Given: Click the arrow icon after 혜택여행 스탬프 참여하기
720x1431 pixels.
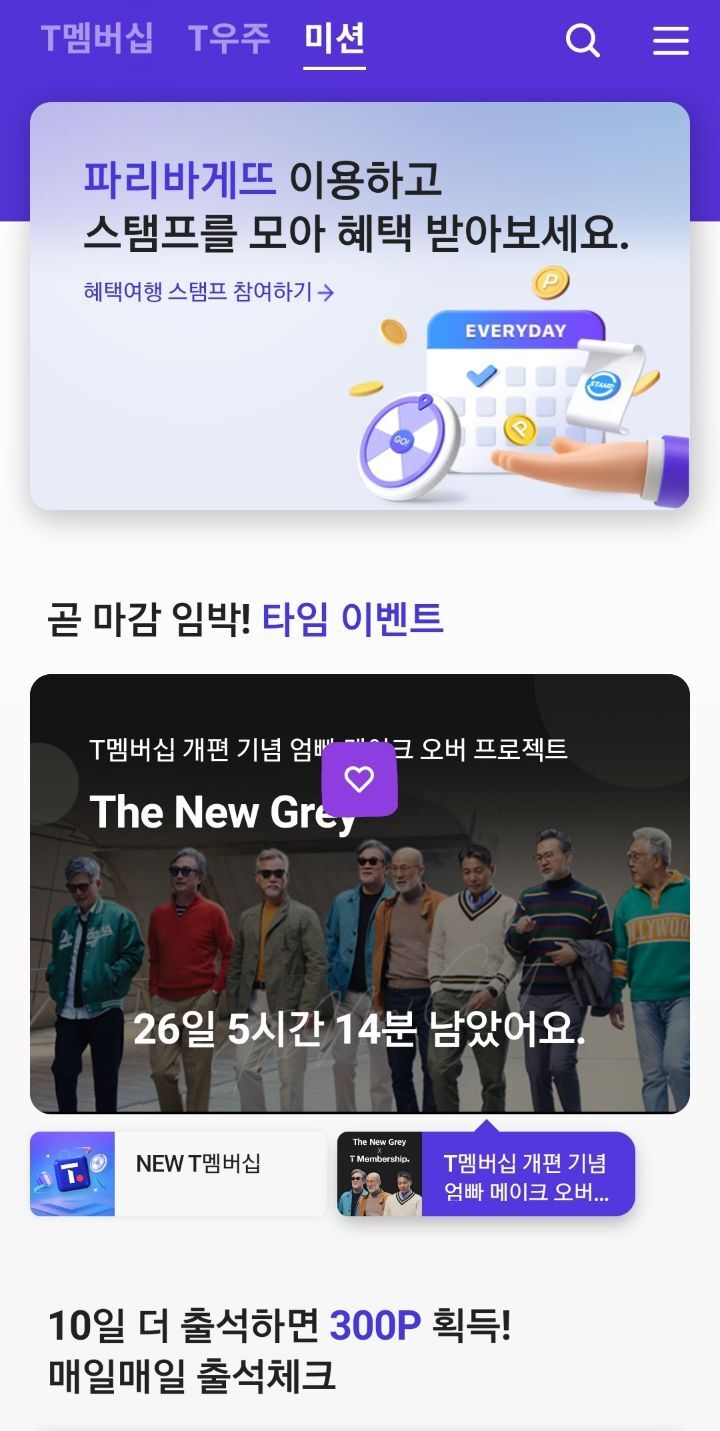Looking at the screenshot, I should [x=327, y=291].
